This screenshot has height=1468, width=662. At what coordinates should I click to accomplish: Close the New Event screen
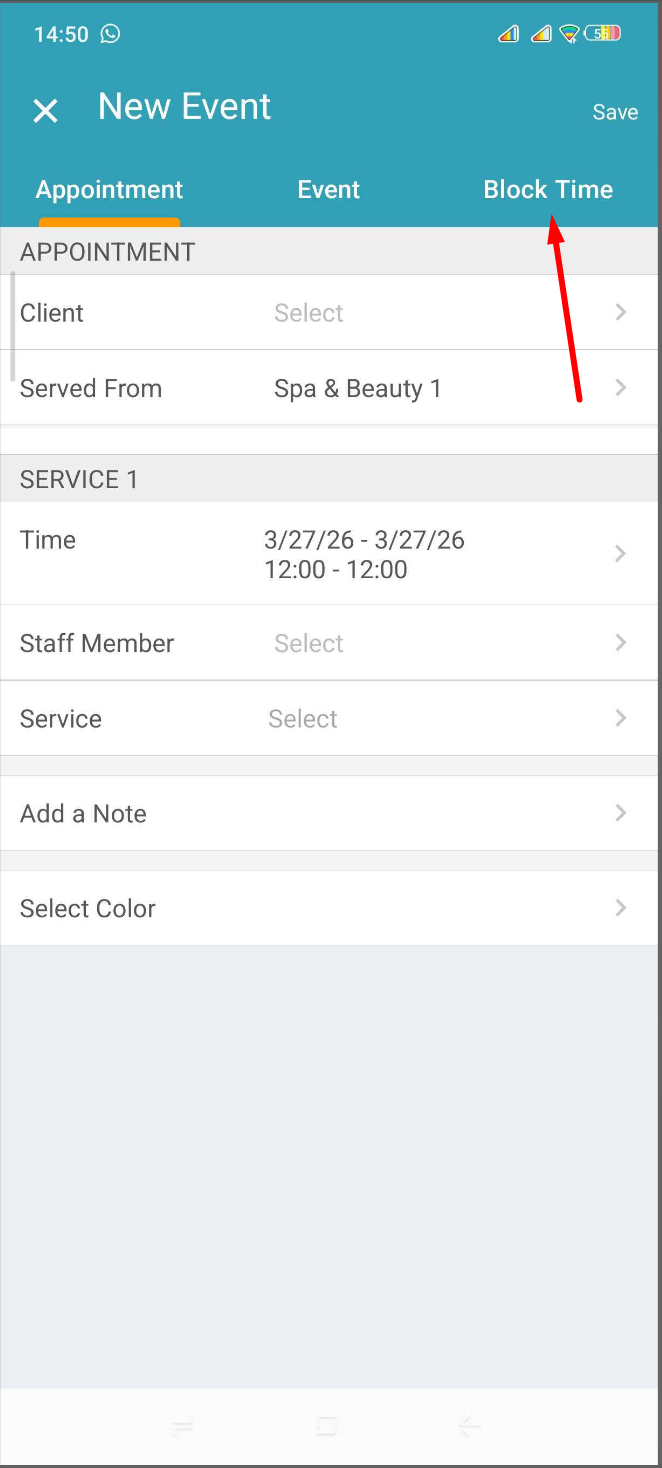tap(45, 111)
